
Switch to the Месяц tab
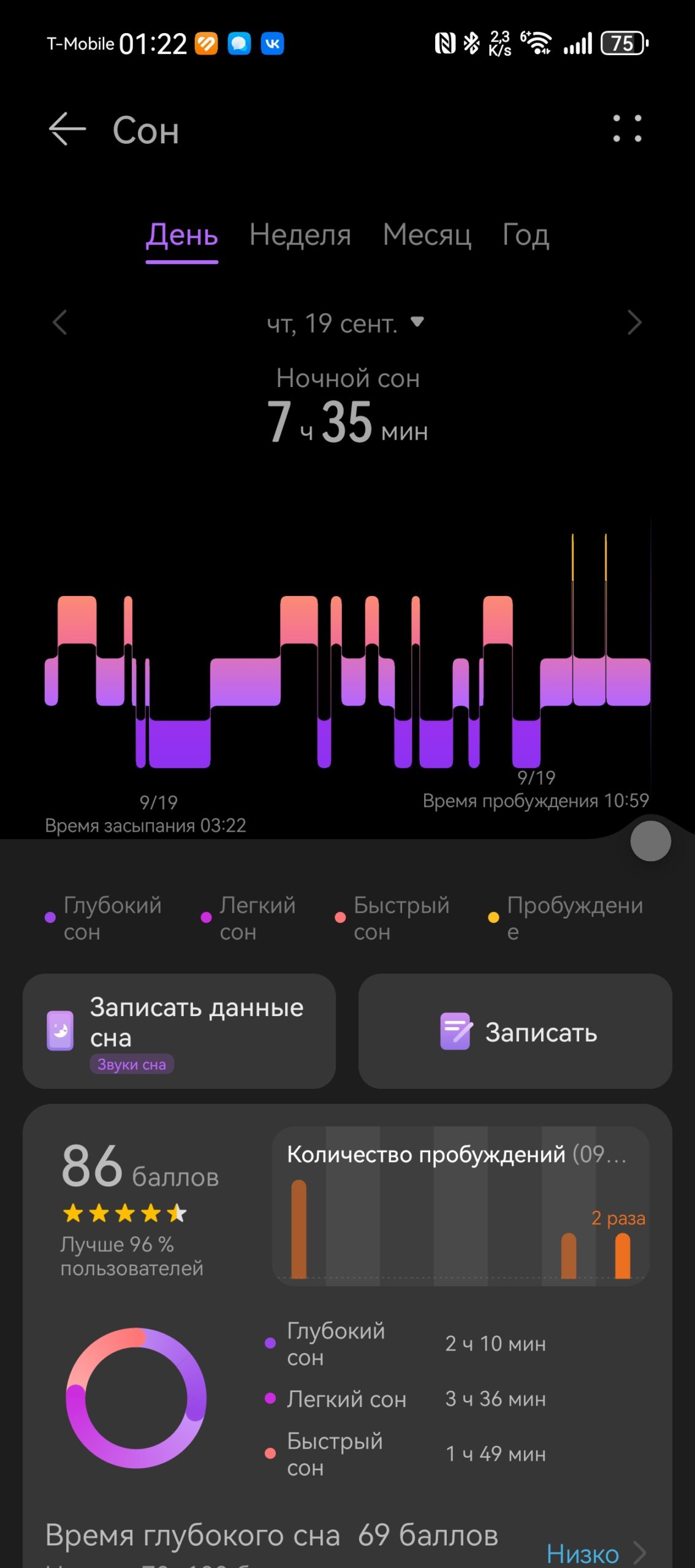coord(427,235)
